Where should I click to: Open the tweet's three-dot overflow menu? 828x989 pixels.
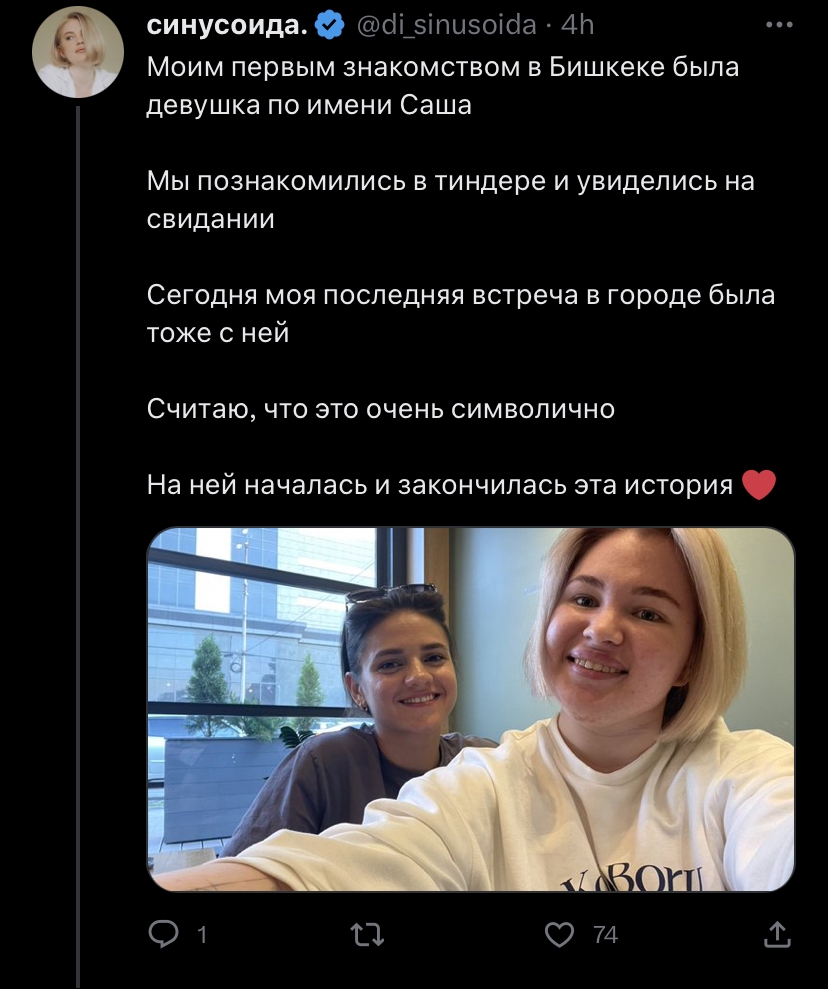pos(777,25)
